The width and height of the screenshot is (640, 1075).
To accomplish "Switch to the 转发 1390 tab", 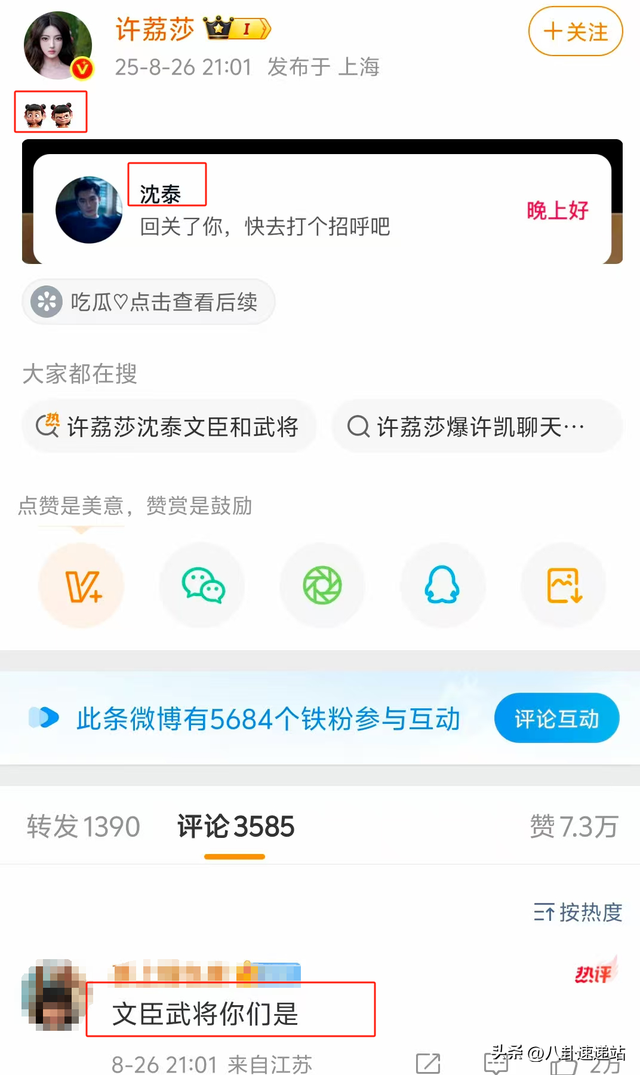I will click(83, 827).
